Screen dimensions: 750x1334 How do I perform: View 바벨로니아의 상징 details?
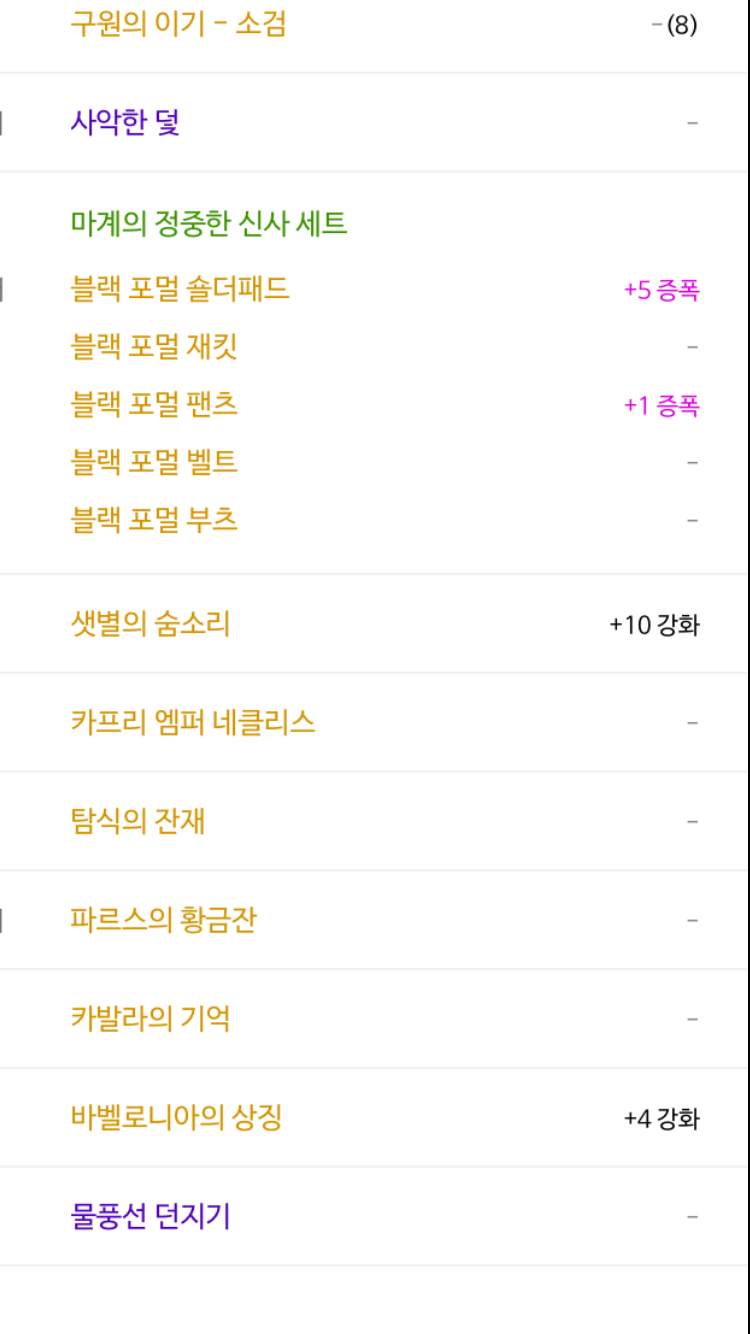click(x=176, y=1117)
